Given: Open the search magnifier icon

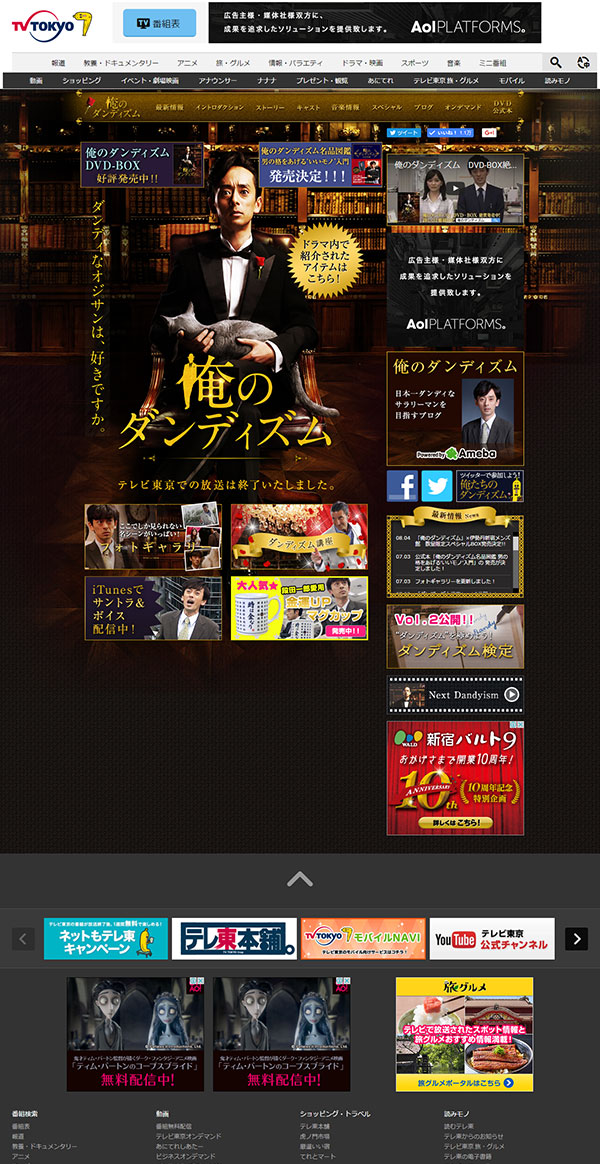Looking at the screenshot, I should coord(556,62).
